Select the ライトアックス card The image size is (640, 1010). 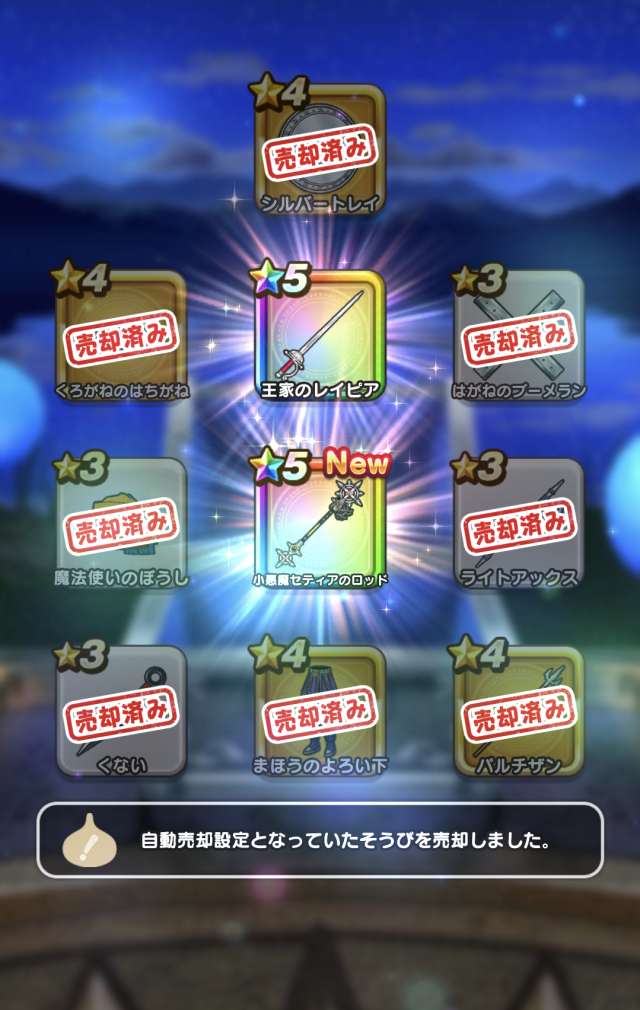[x=519, y=522]
